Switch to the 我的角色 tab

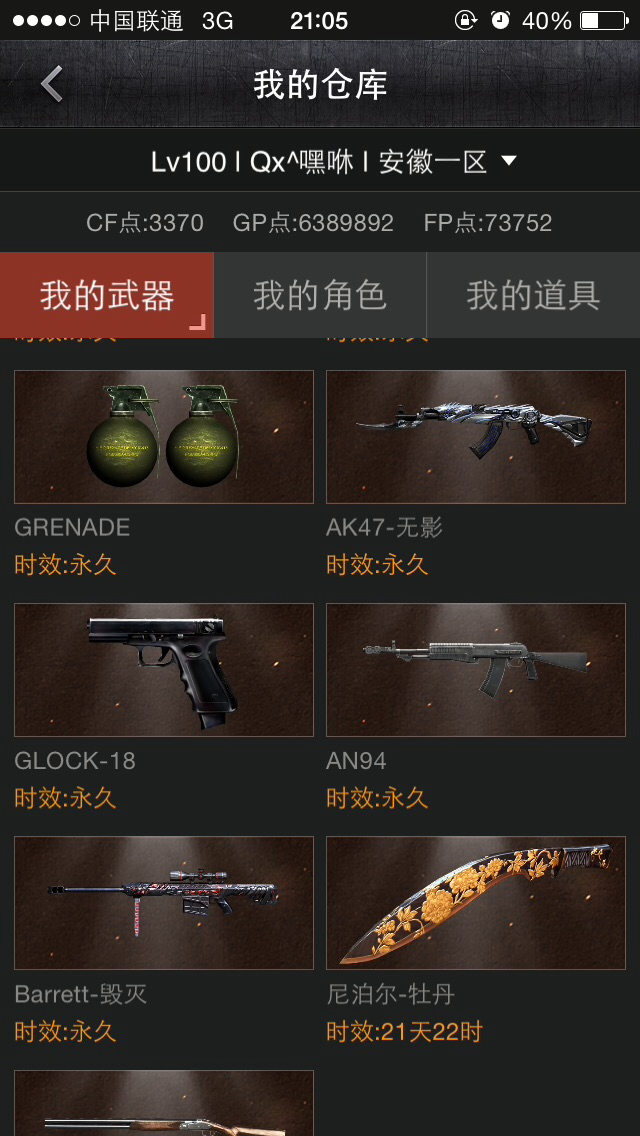pos(320,296)
